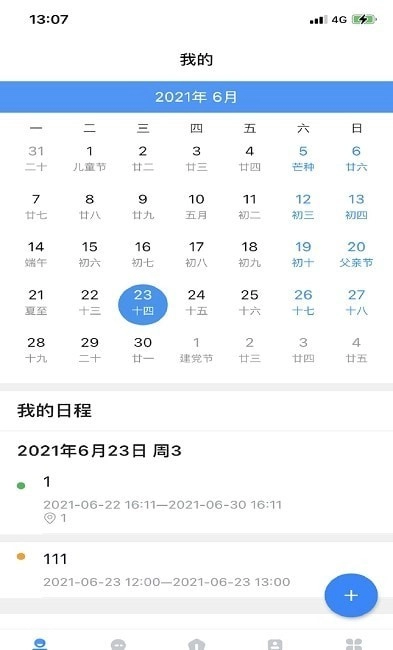Screen dimensions: 393x650
Task: Choose June 10 五月 on the calendar
Action: tap(196, 206)
